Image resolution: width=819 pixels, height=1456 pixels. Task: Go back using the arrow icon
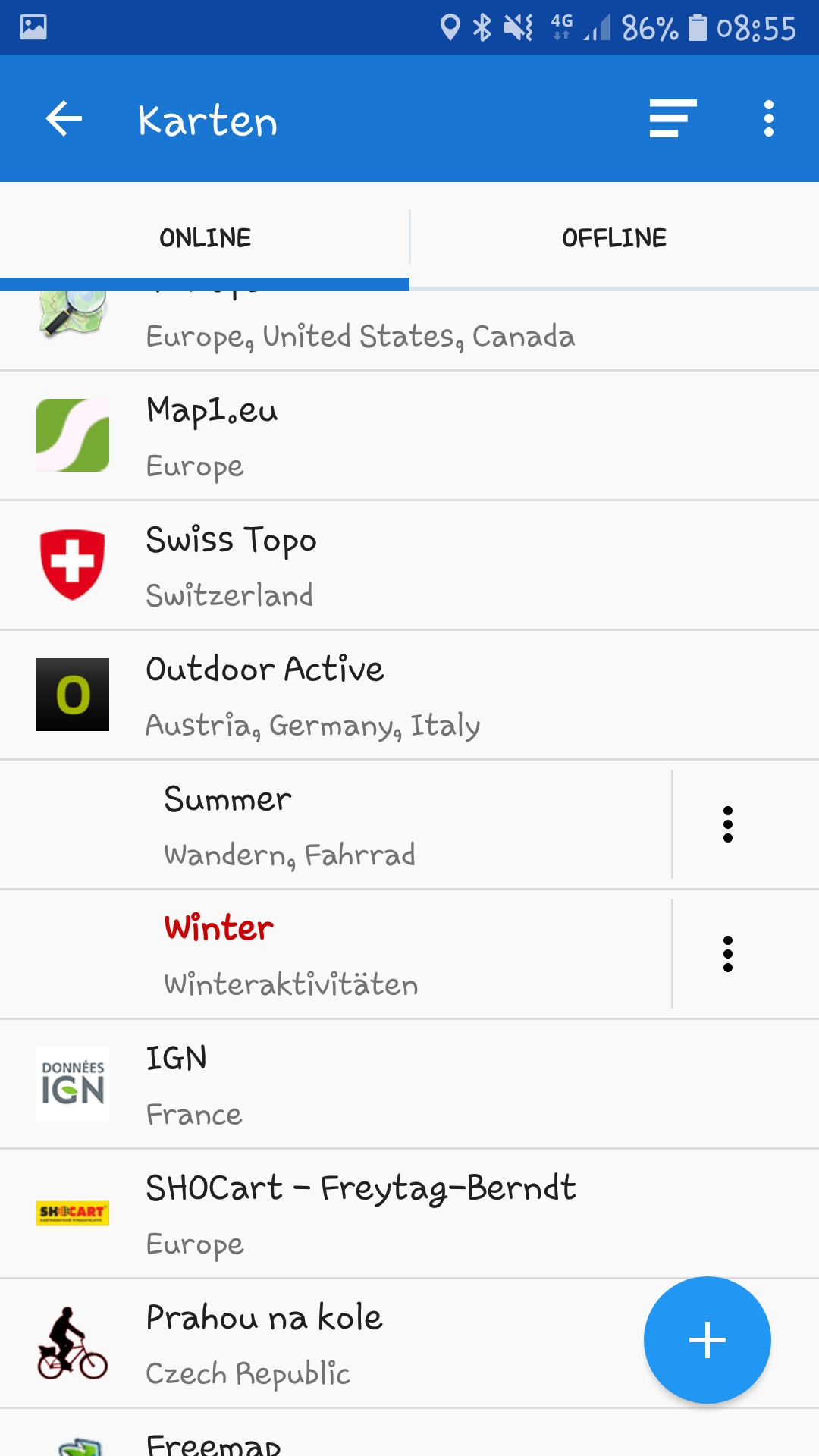pos(64,119)
